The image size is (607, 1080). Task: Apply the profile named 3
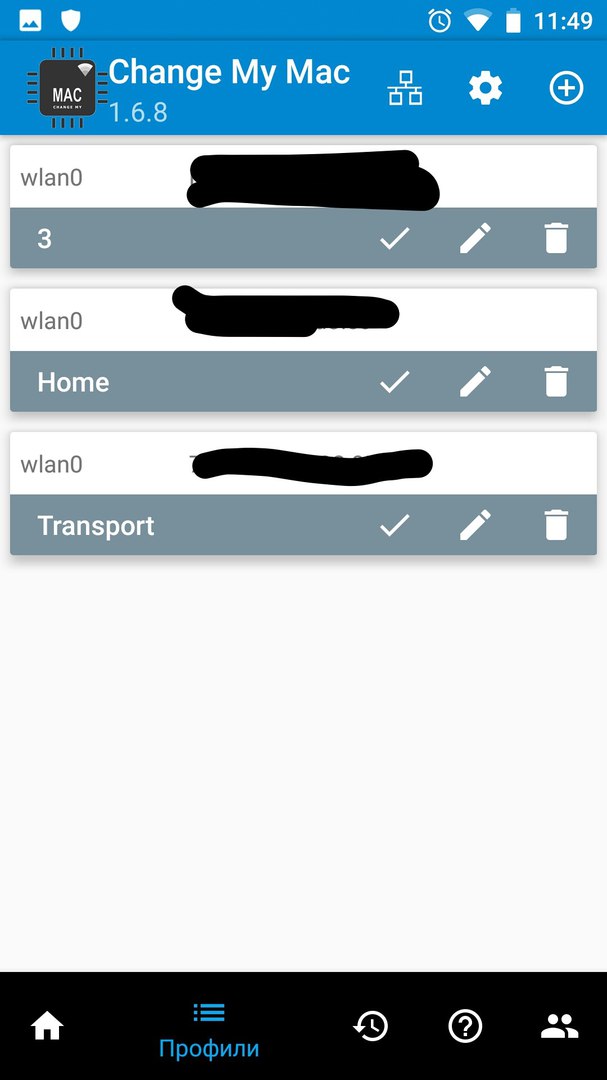tap(395, 238)
